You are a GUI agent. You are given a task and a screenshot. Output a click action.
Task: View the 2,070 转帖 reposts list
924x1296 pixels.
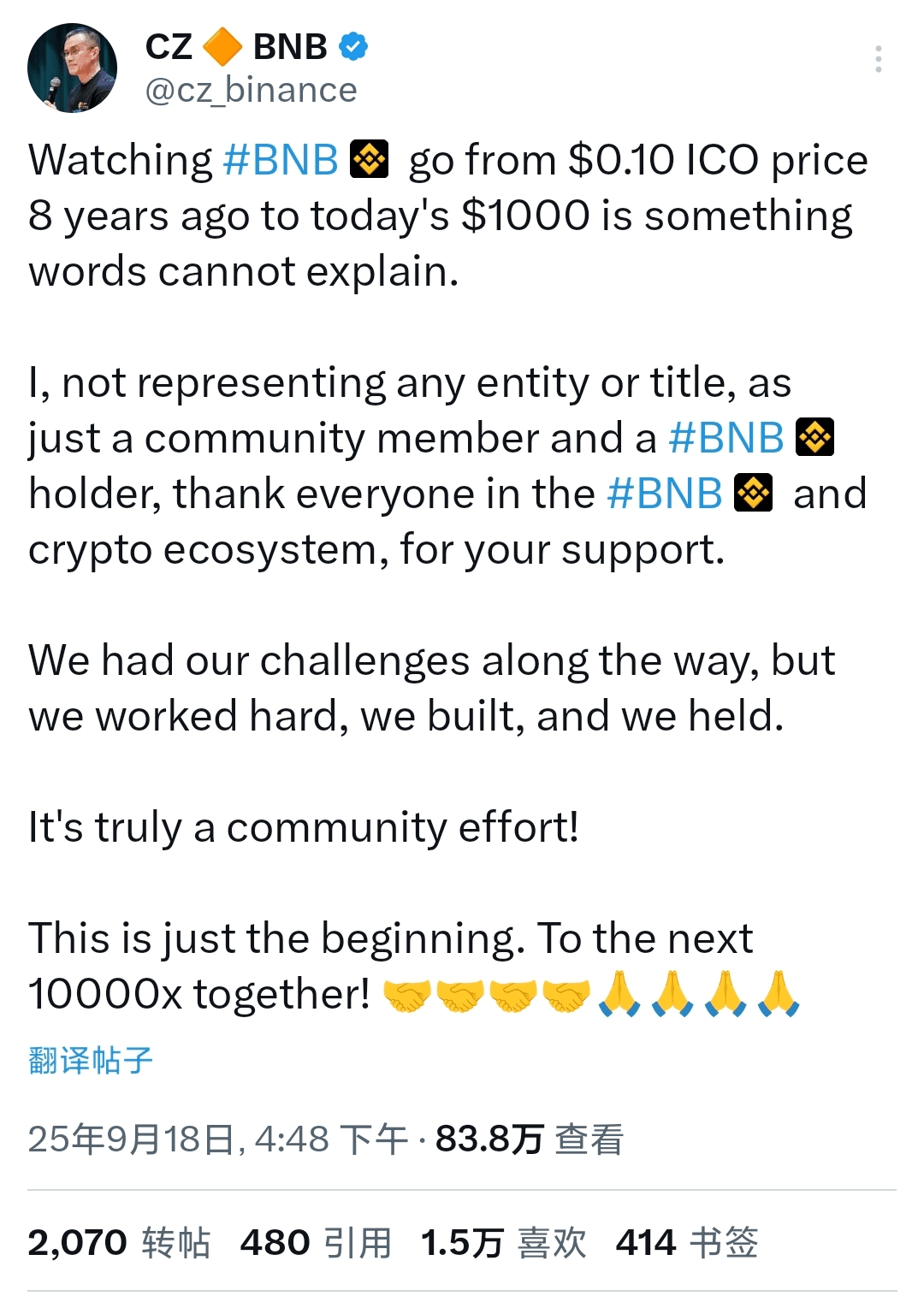(118, 1242)
